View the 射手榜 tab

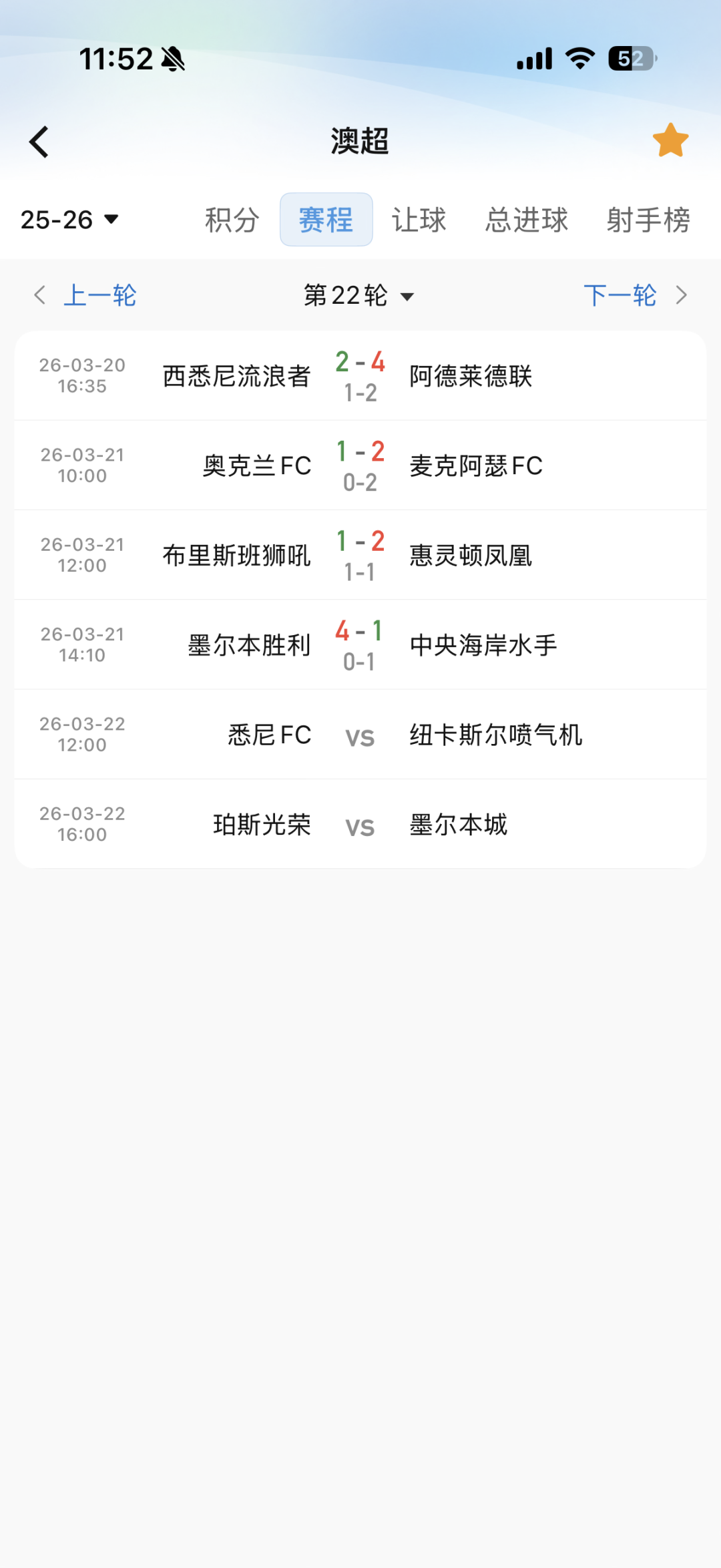(x=648, y=220)
